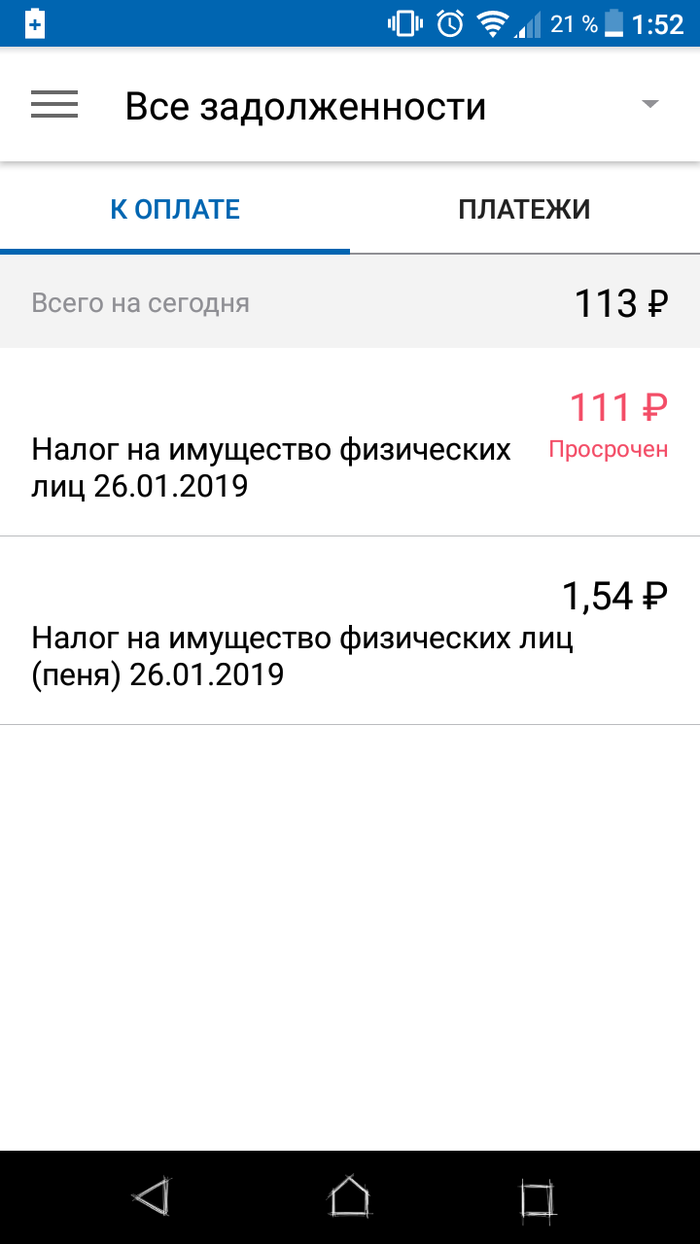Tap the system home button
700x1244 pixels.
350,1197
